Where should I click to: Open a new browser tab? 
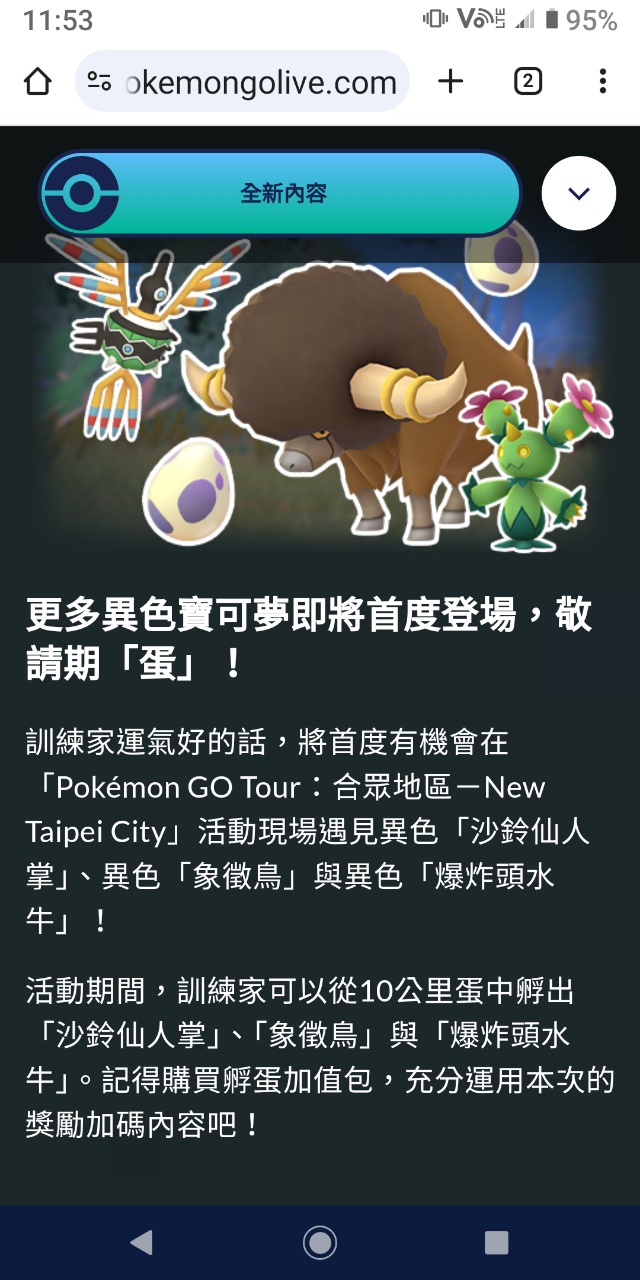click(451, 81)
